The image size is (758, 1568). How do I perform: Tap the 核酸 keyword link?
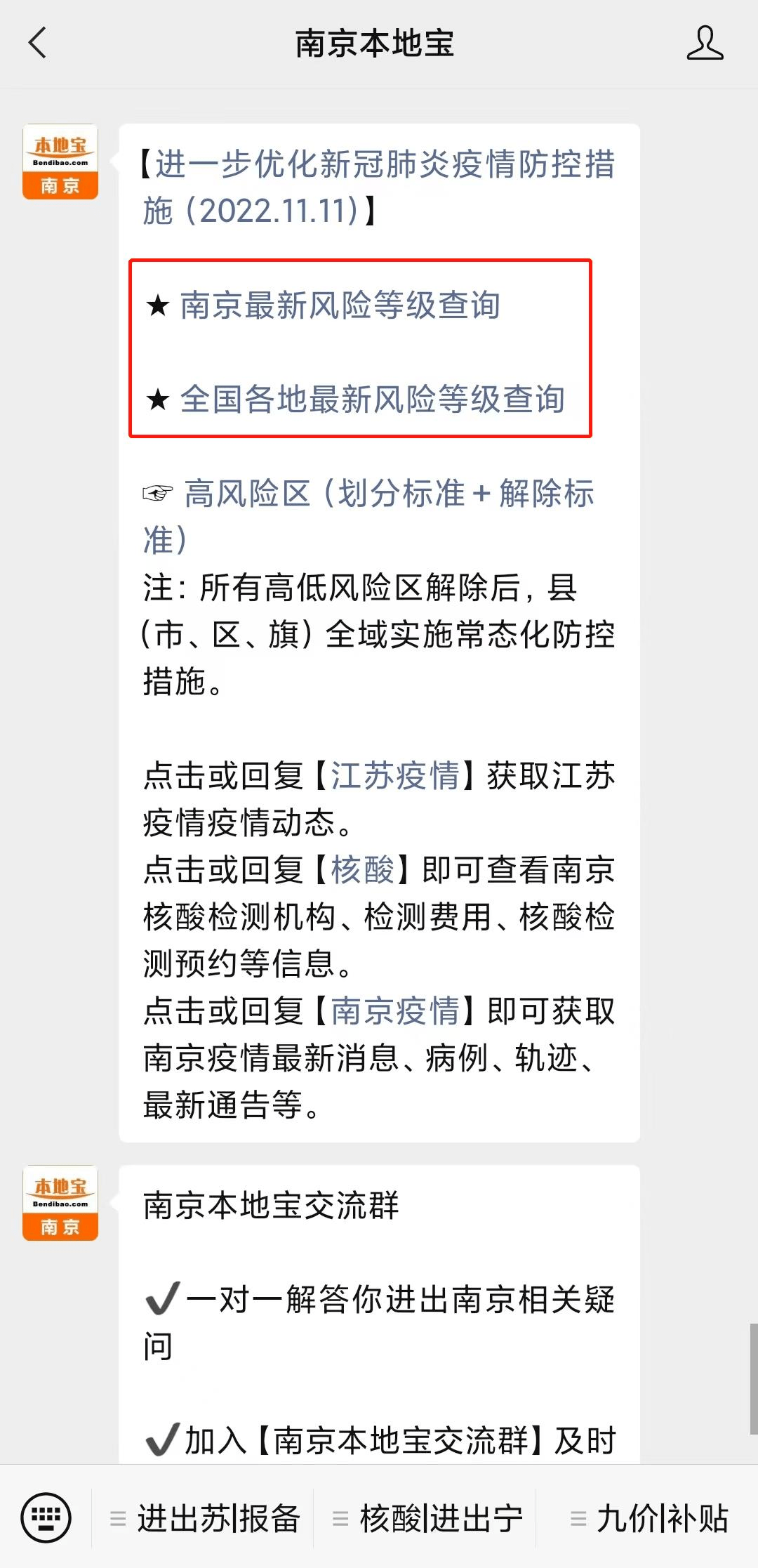362,870
